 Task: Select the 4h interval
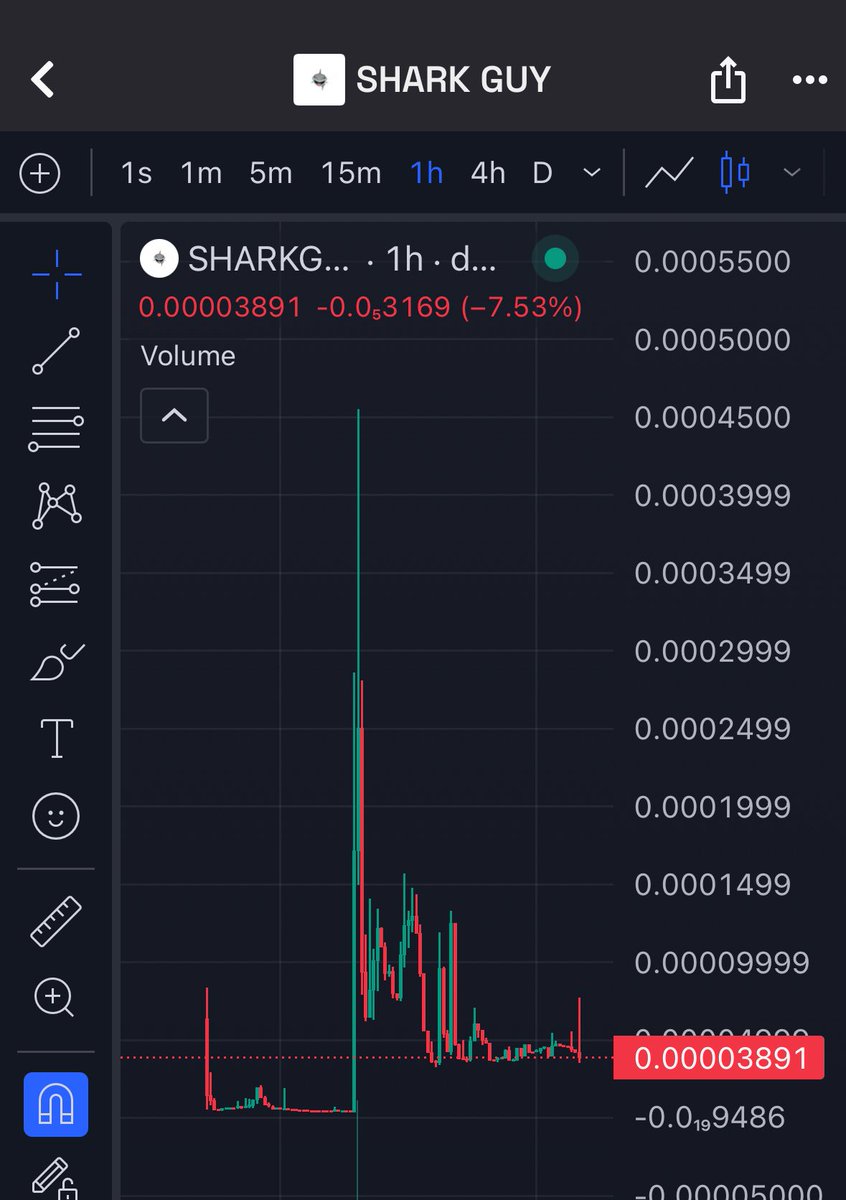point(488,174)
